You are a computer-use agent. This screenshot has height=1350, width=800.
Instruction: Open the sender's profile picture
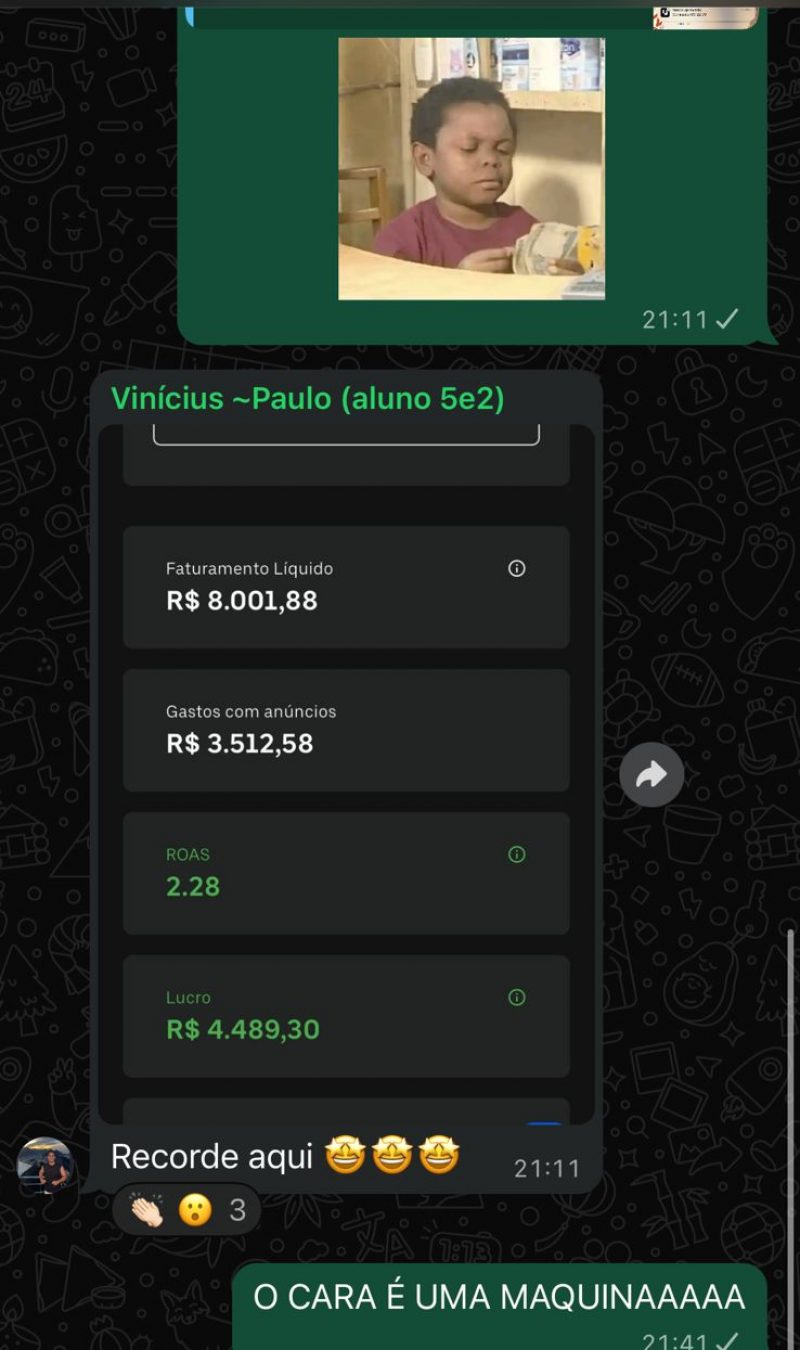click(45, 1166)
